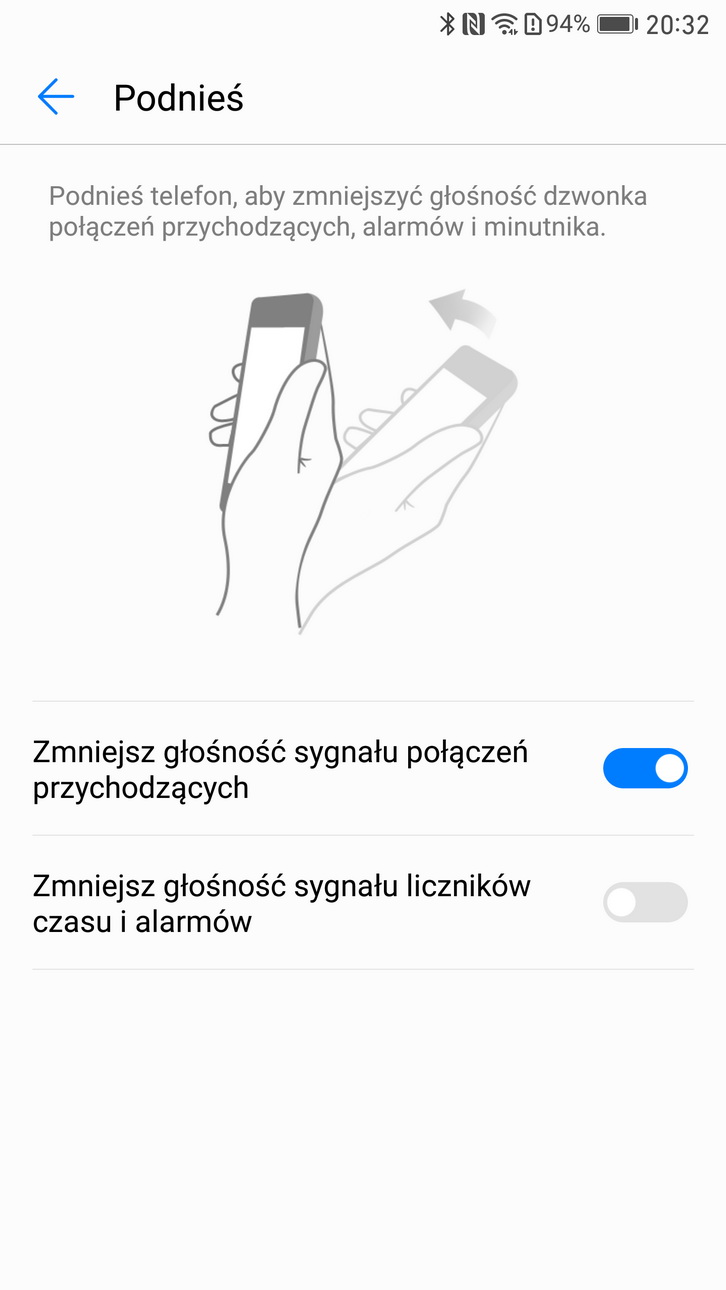This screenshot has height=1290, width=726.
Task: Go back from the Podnieś screen
Action: point(56,97)
